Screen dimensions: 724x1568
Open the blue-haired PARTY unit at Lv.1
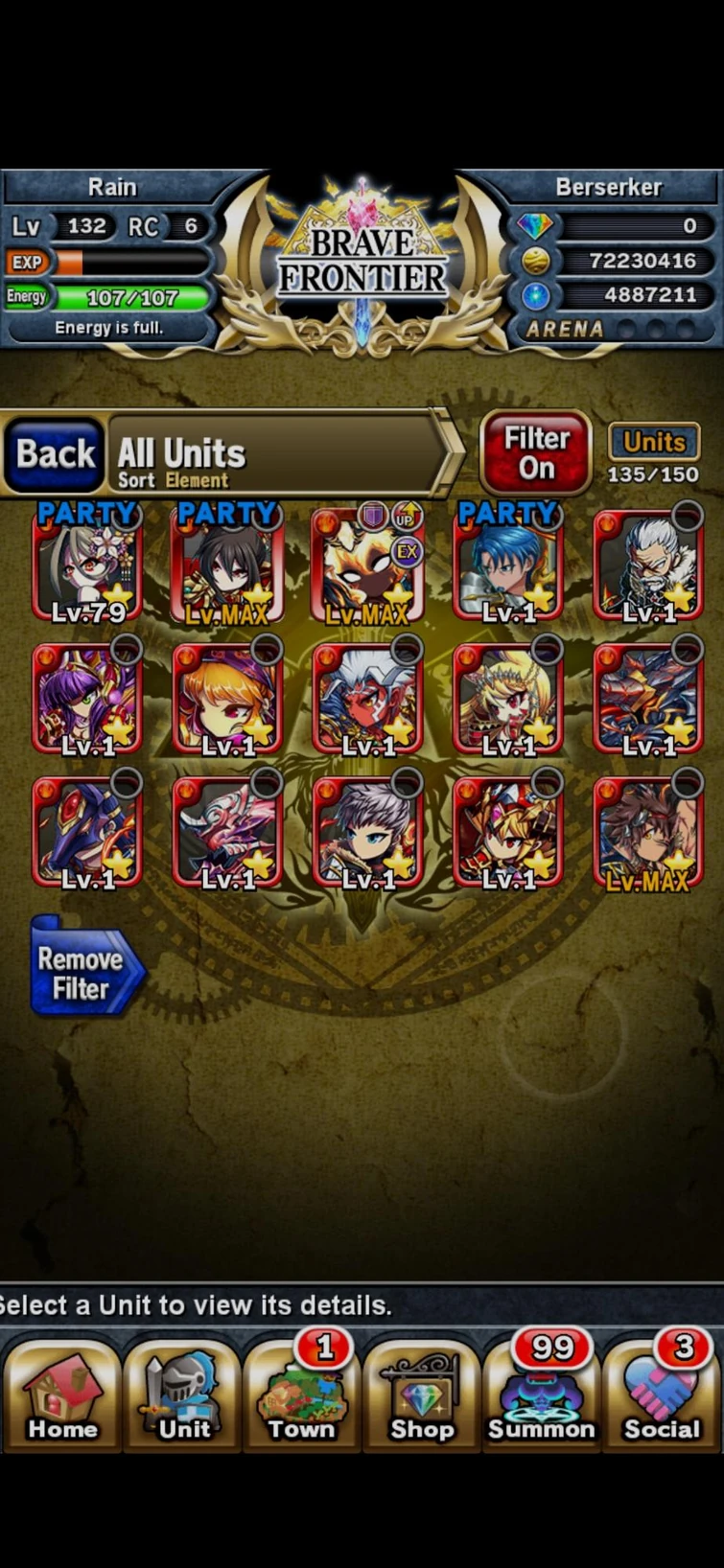tap(508, 565)
